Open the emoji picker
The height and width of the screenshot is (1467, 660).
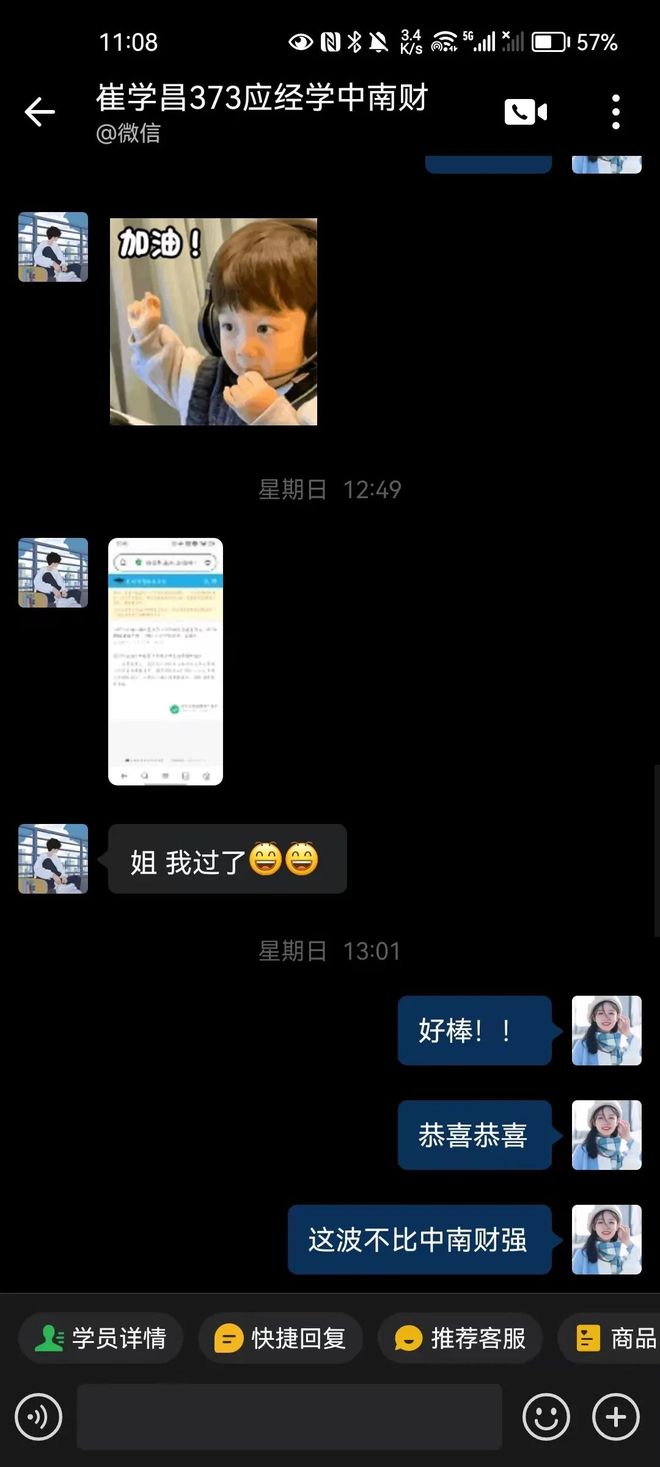[546, 1416]
